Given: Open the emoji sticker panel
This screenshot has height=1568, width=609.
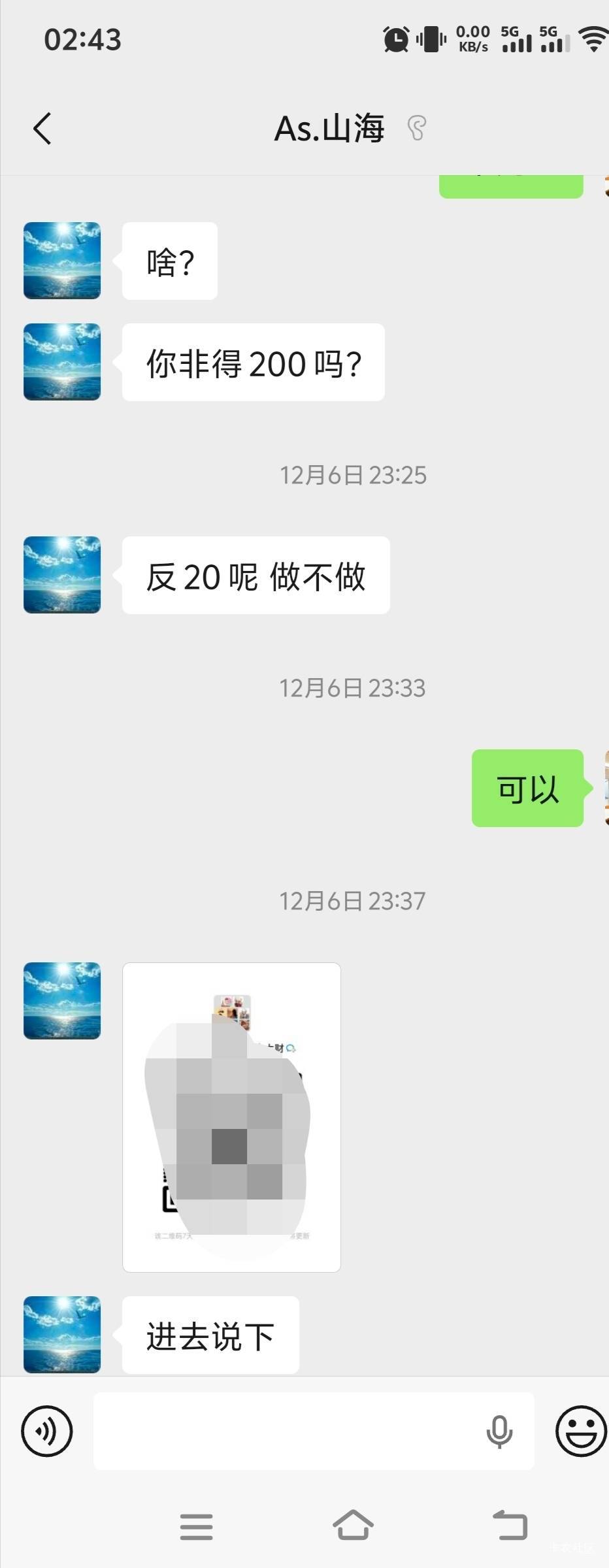Looking at the screenshot, I should coord(581,1431).
